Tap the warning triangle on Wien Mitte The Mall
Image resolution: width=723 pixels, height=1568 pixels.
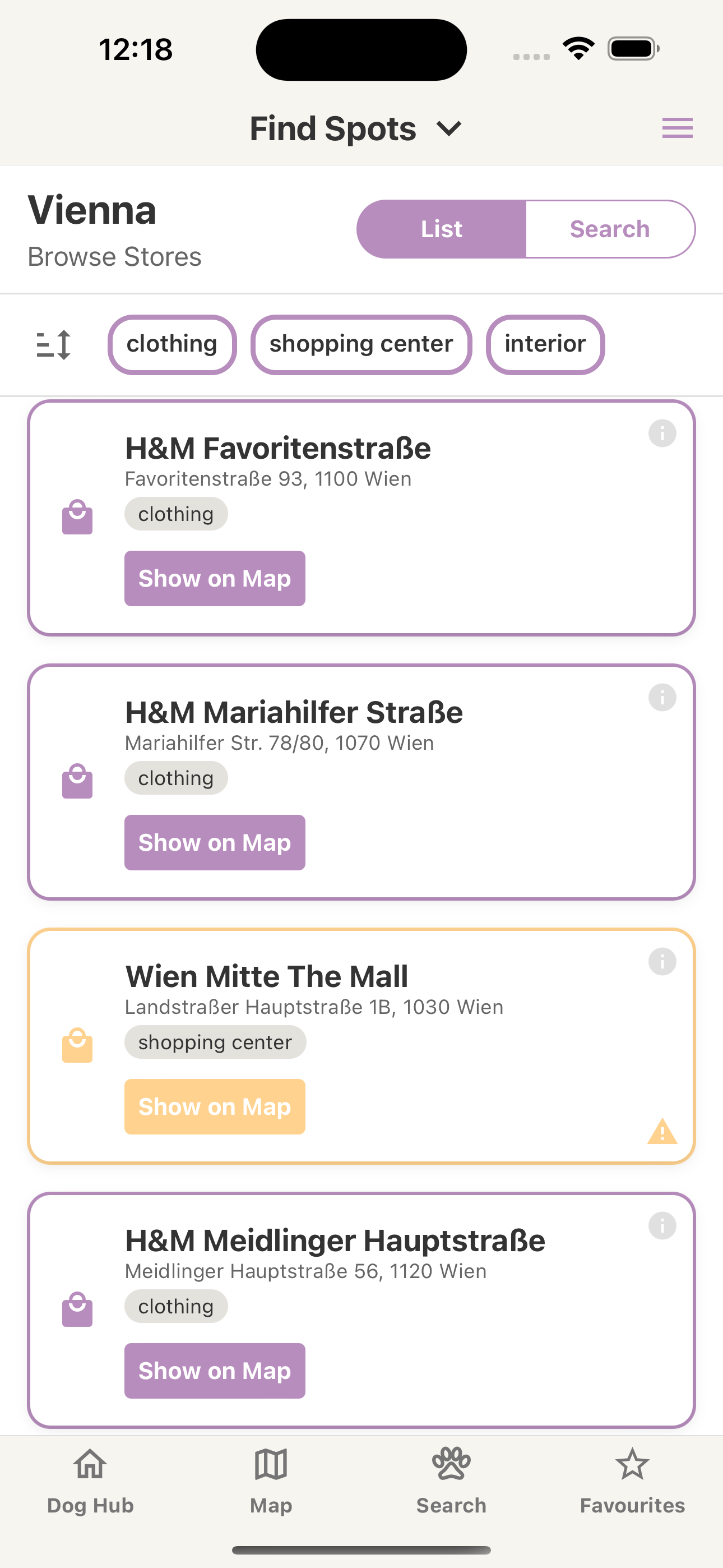click(x=661, y=1131)
